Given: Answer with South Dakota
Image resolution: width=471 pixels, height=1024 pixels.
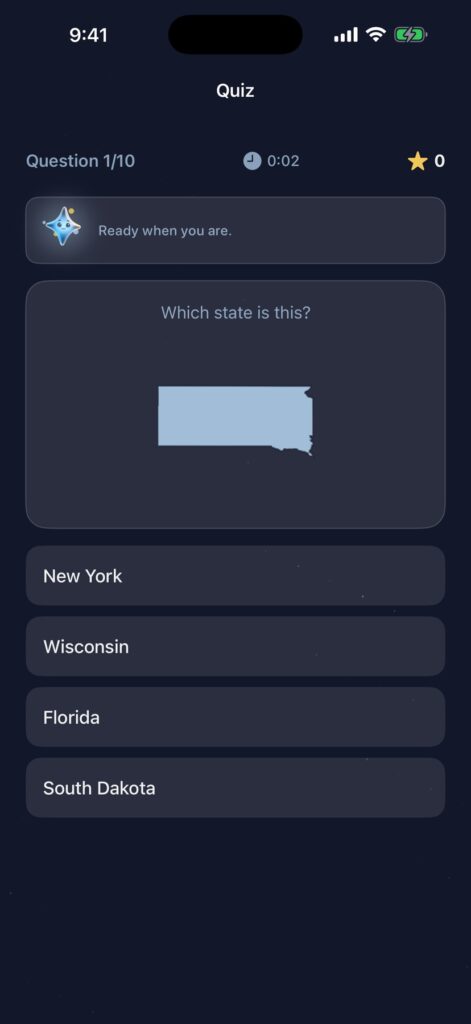Looking at the screenshot, I should coord(235,788).
